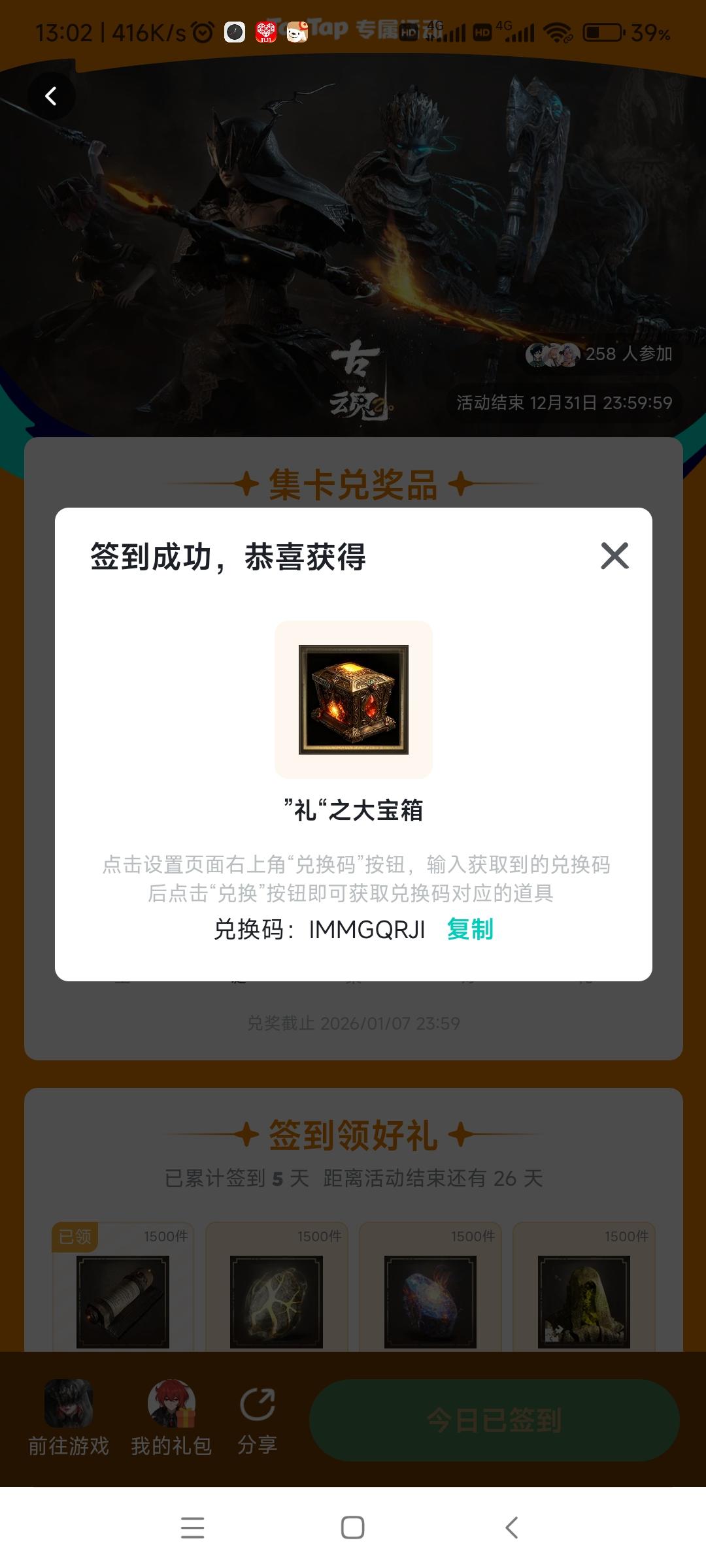Tap the back arrow at top left

(52, 95)
